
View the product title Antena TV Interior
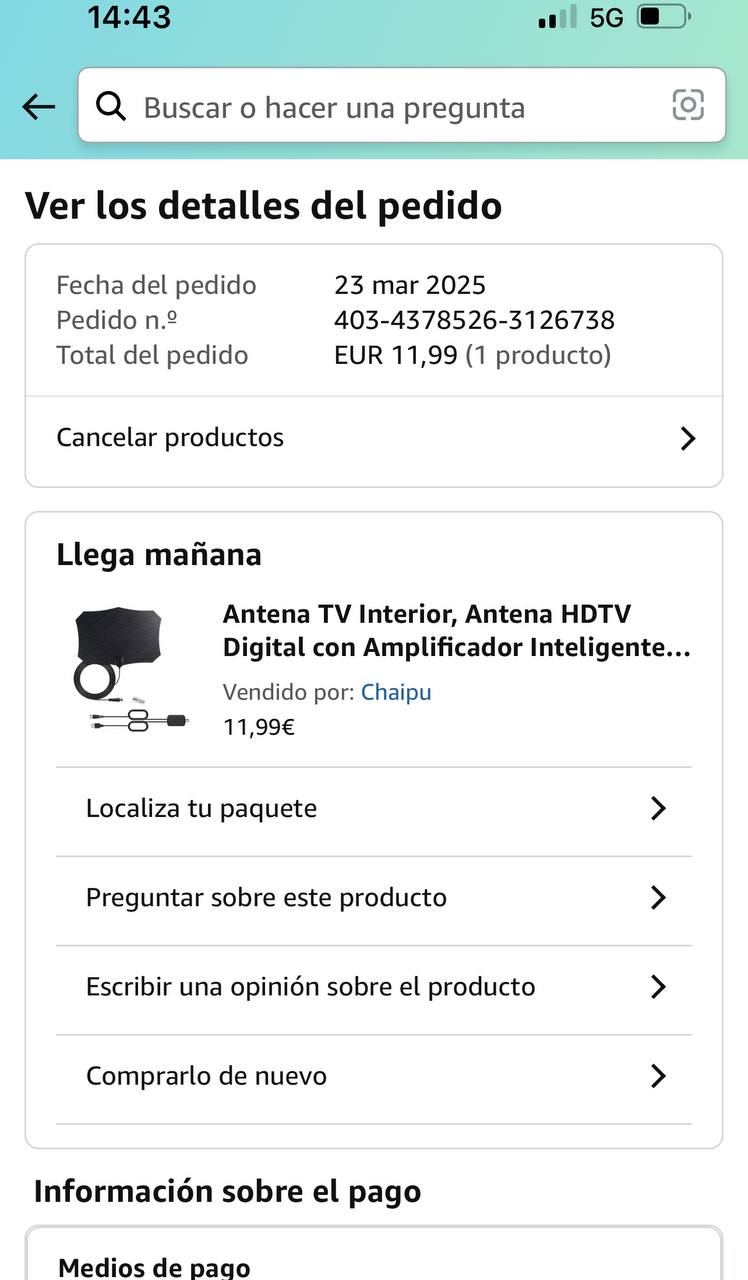pyautogui.click(x=456, y=630)
